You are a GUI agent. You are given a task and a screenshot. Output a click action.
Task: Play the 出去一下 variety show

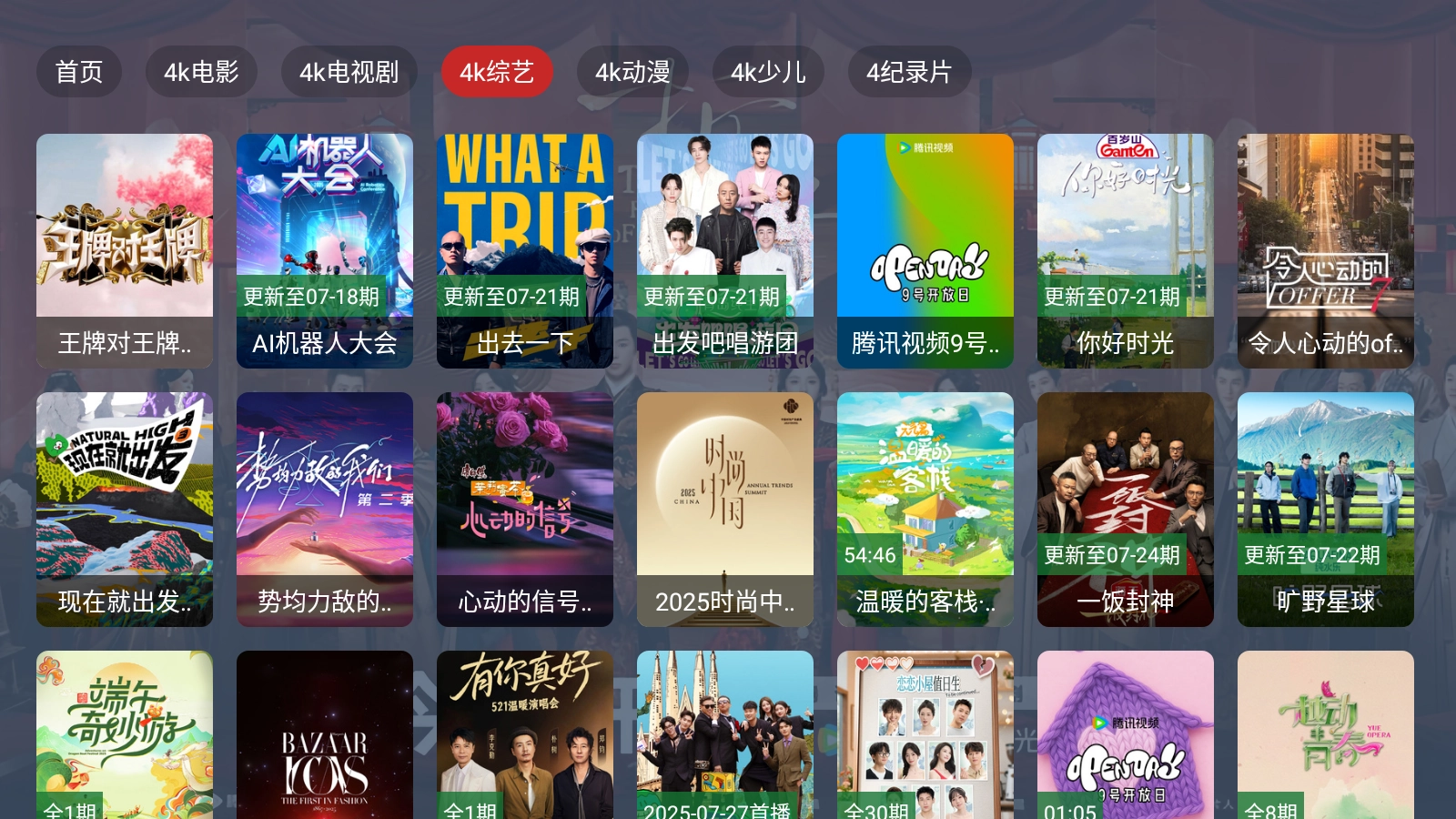525,250
